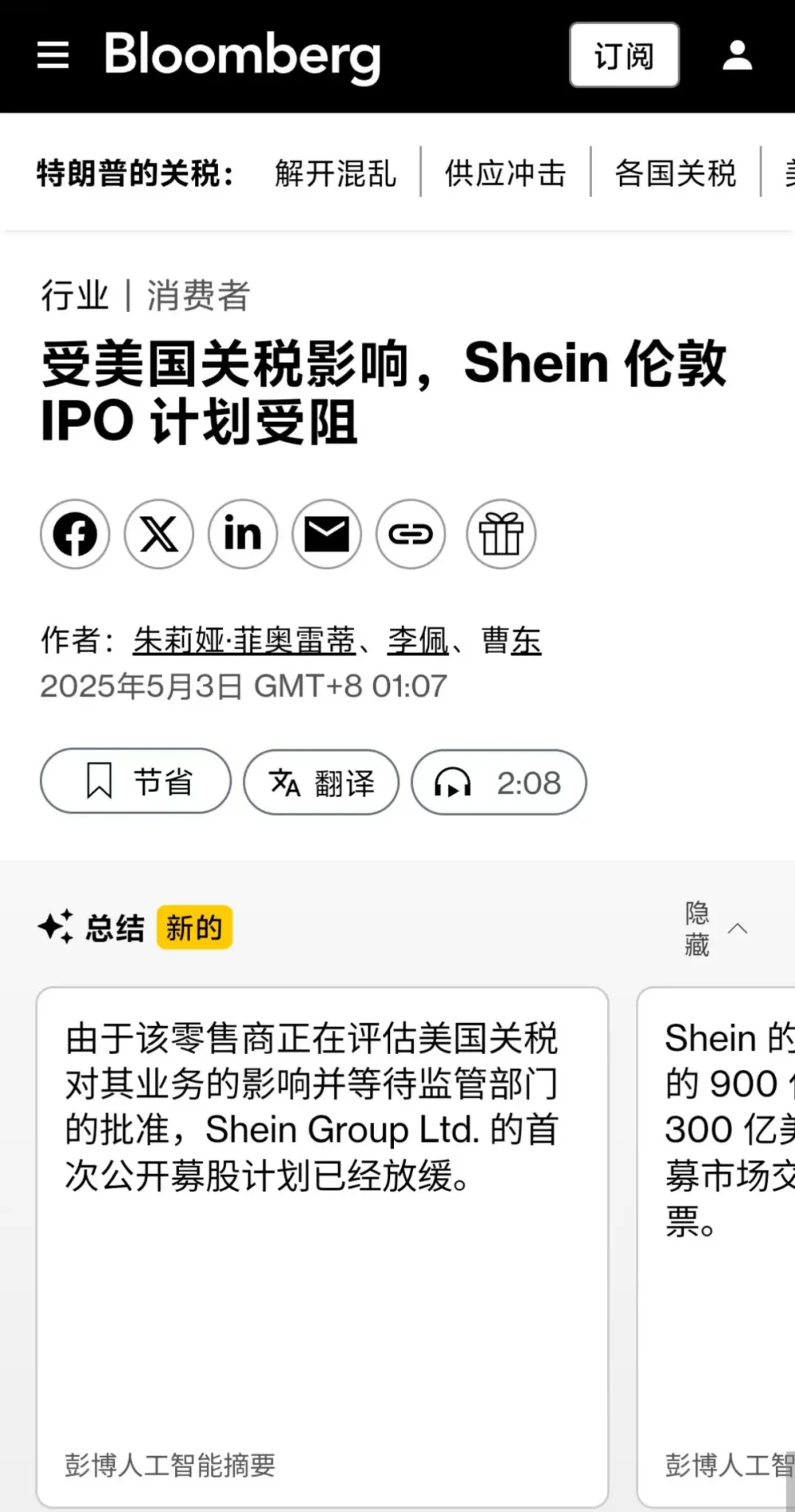Screen dimensions: 795x1512
Task: Save the article with the 节省 button
Action: pos(135,781)
